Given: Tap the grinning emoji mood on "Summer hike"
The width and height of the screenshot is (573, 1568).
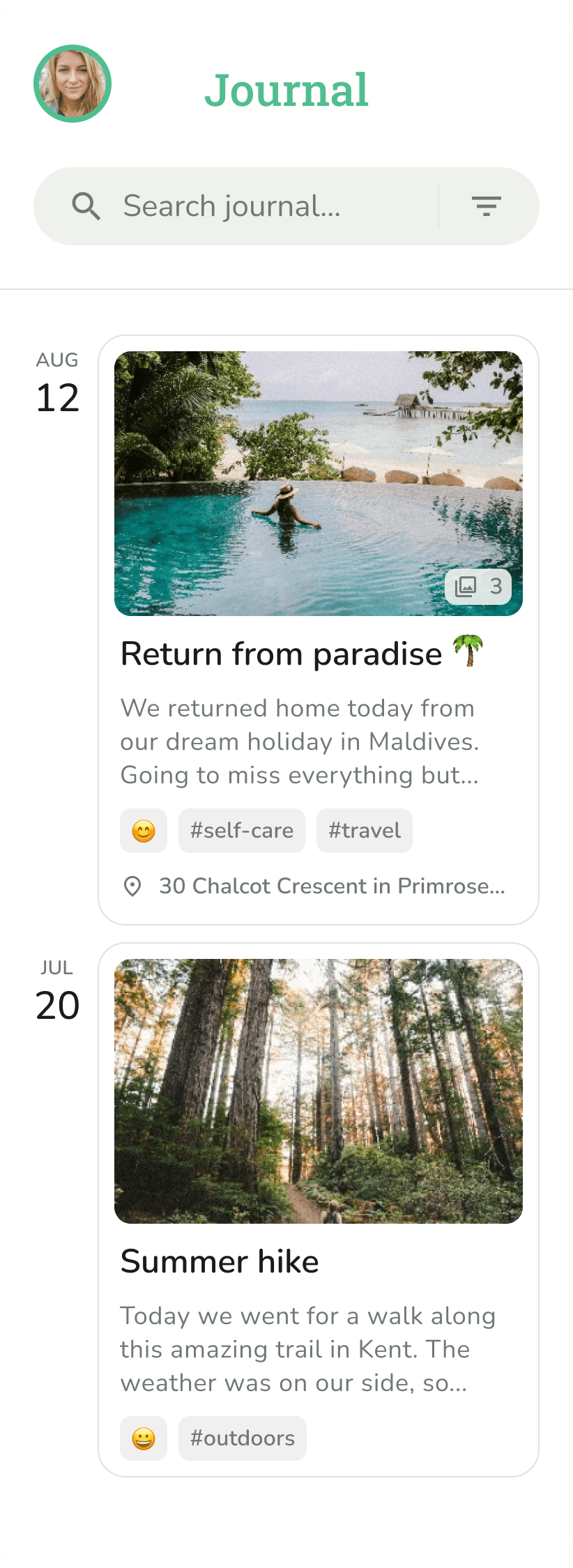Looking at the screenshot, I should tap(143, 1438).
